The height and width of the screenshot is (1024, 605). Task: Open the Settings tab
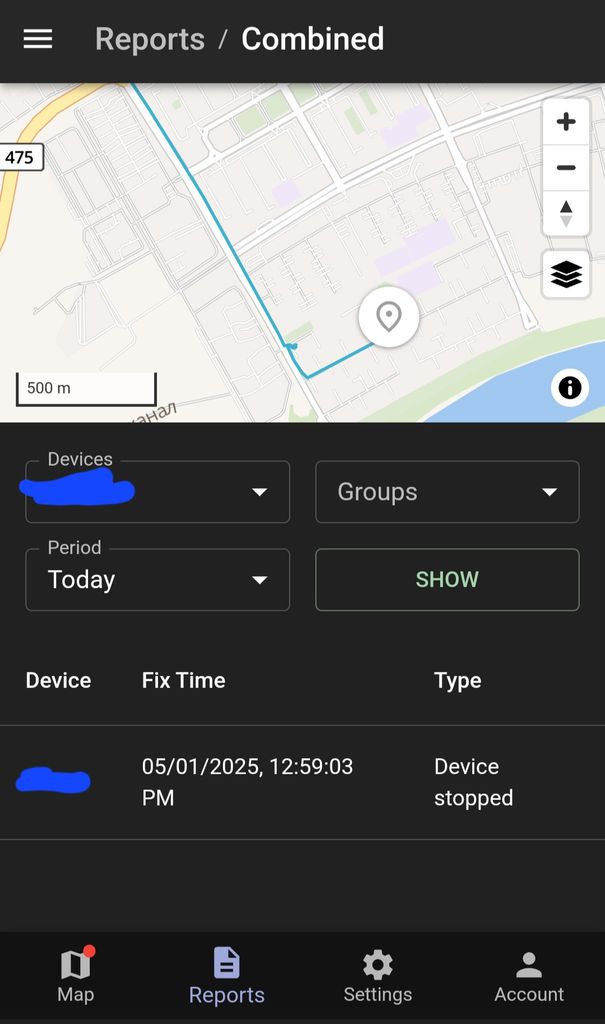point(378,976)
